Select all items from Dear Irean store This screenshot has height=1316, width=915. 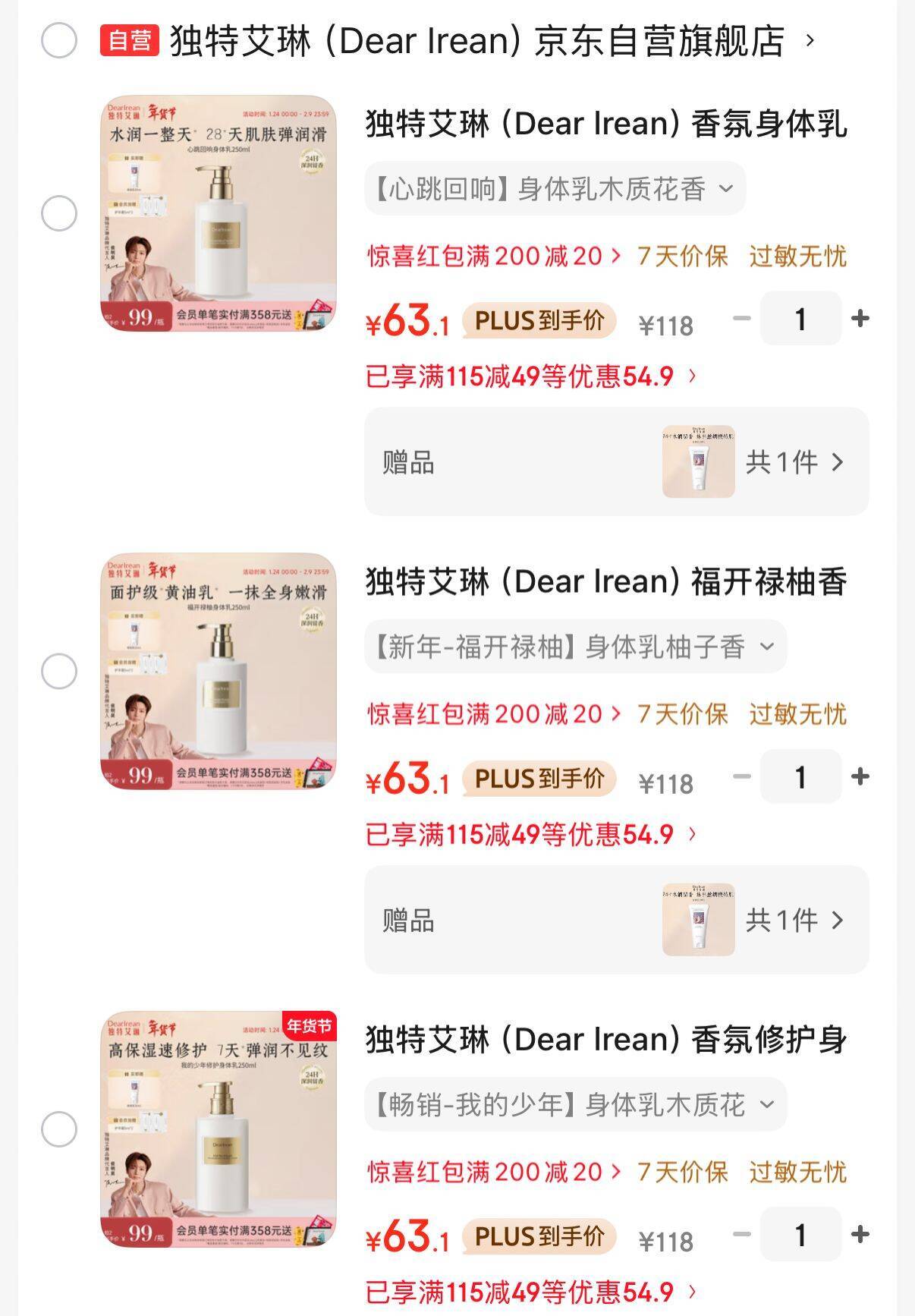point(58,40)
